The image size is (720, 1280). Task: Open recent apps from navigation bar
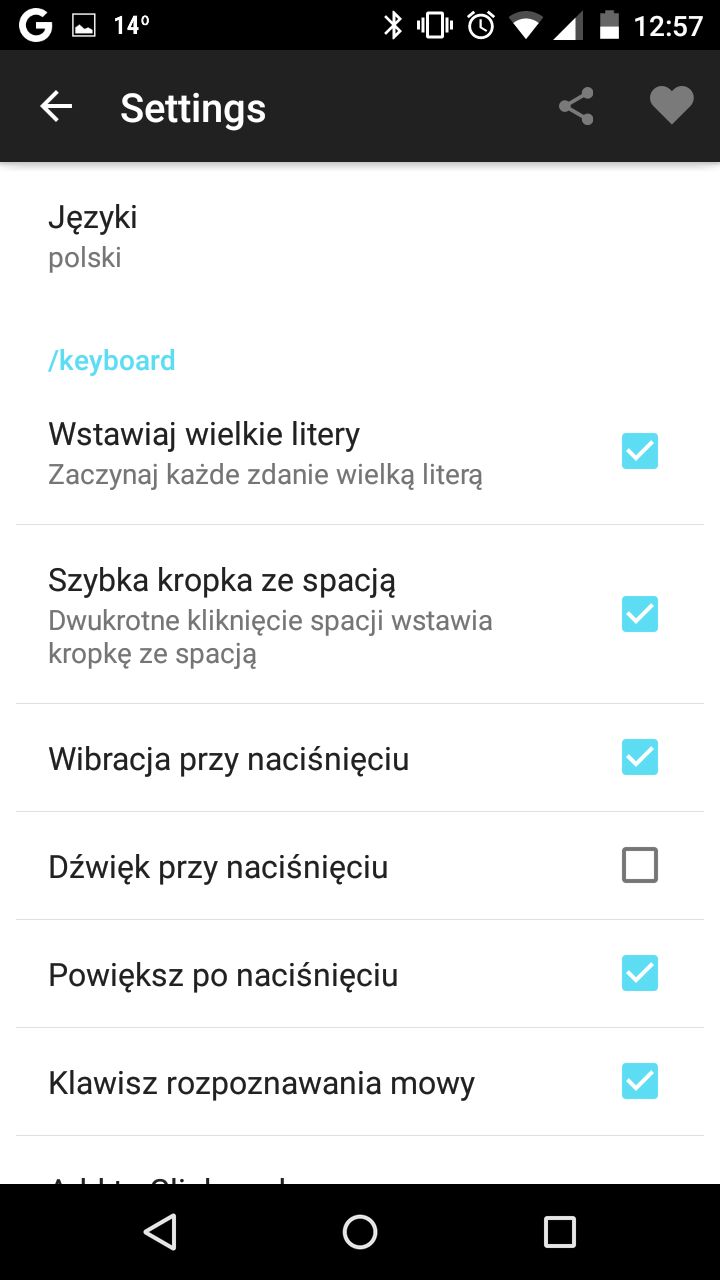point(560,1232)
